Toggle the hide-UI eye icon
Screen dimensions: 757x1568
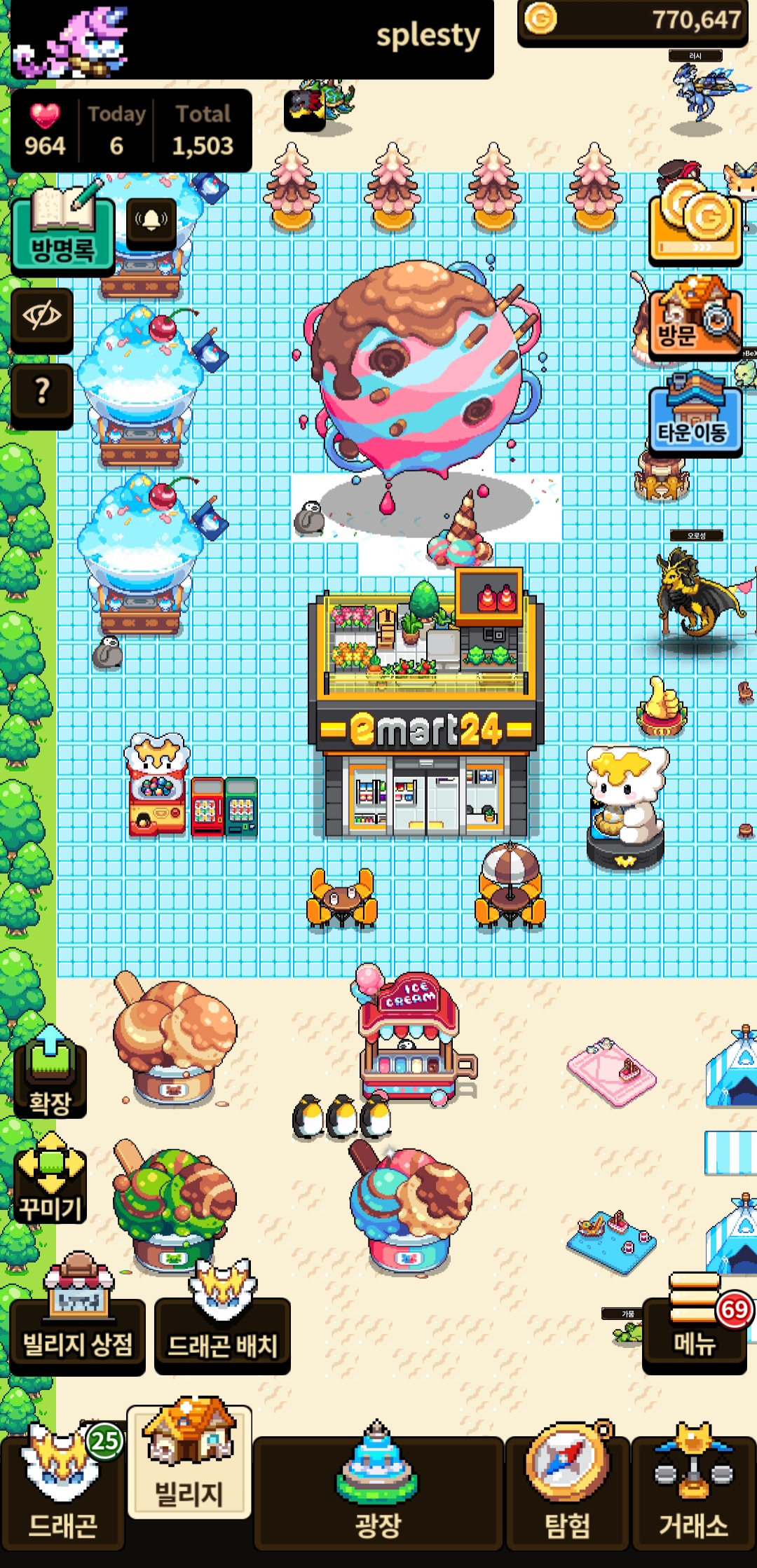(42, 317)
